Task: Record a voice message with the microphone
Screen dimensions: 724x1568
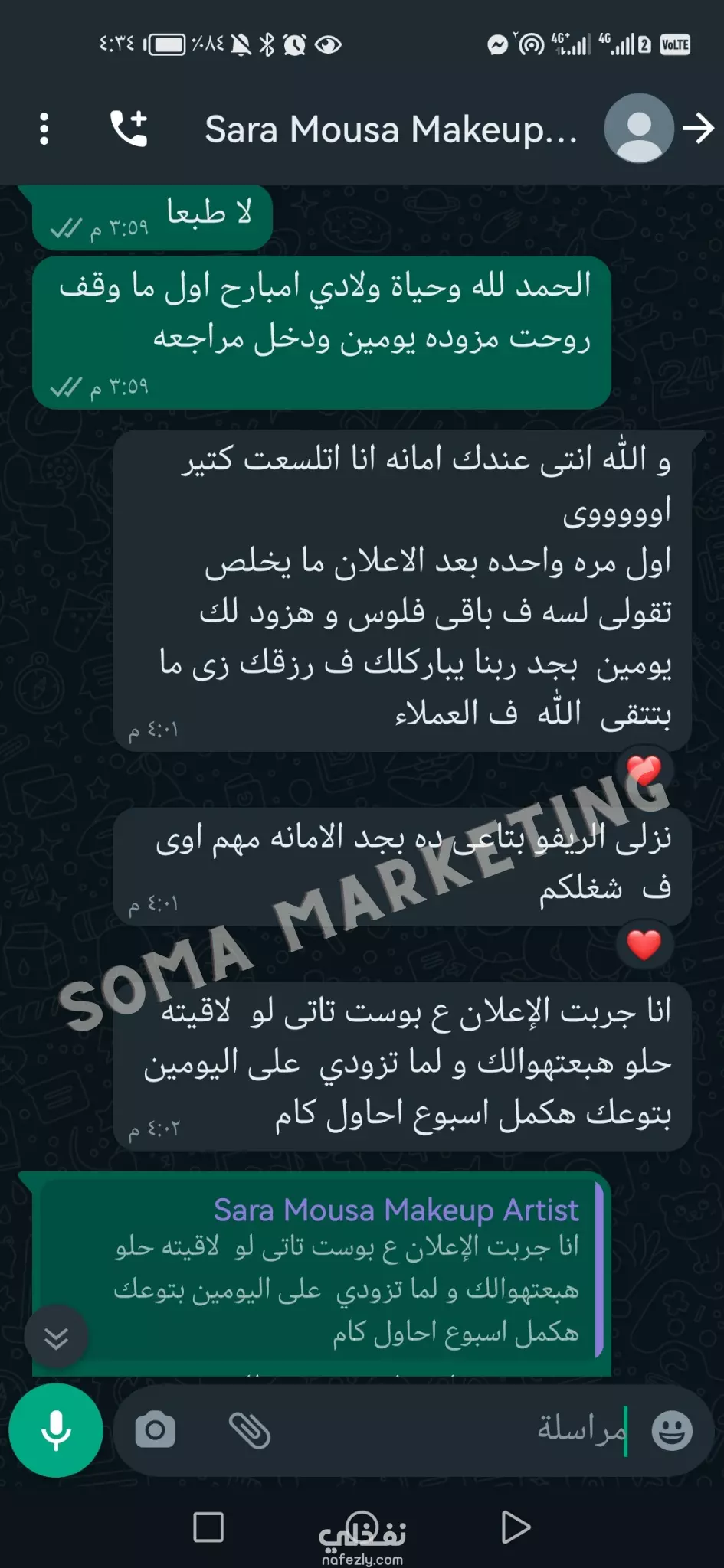Action: pyautogui.click(x=56, y=1430)
